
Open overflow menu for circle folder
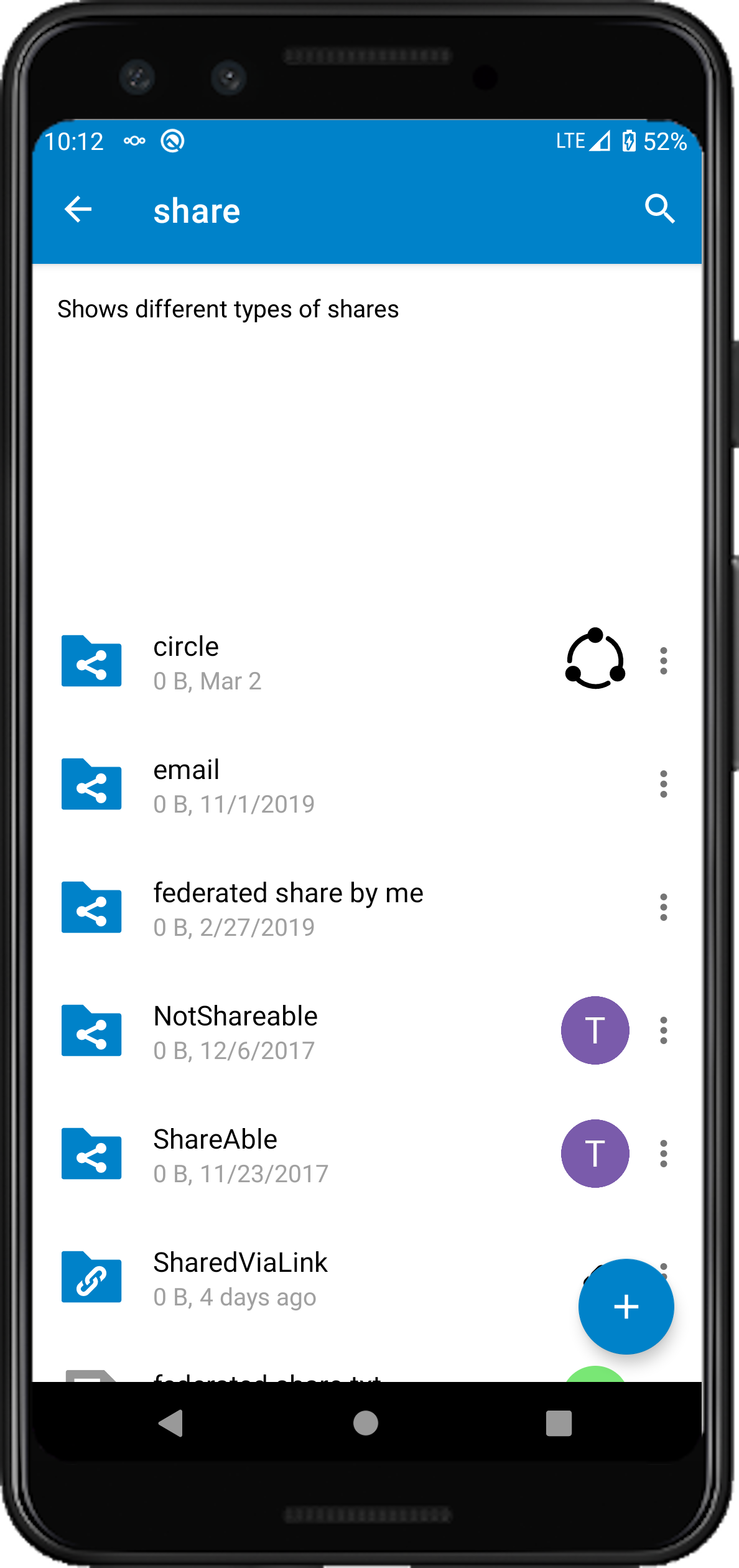click(x=663, y=661)
